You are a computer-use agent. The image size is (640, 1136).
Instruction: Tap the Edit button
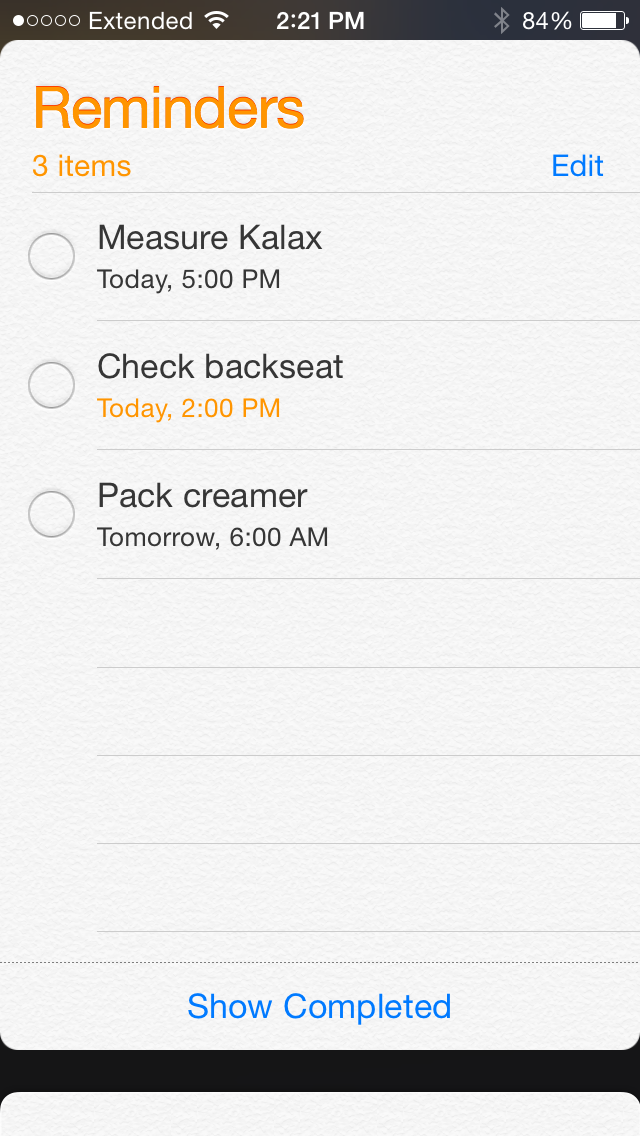pyautogui.click(x=577, y=165)
